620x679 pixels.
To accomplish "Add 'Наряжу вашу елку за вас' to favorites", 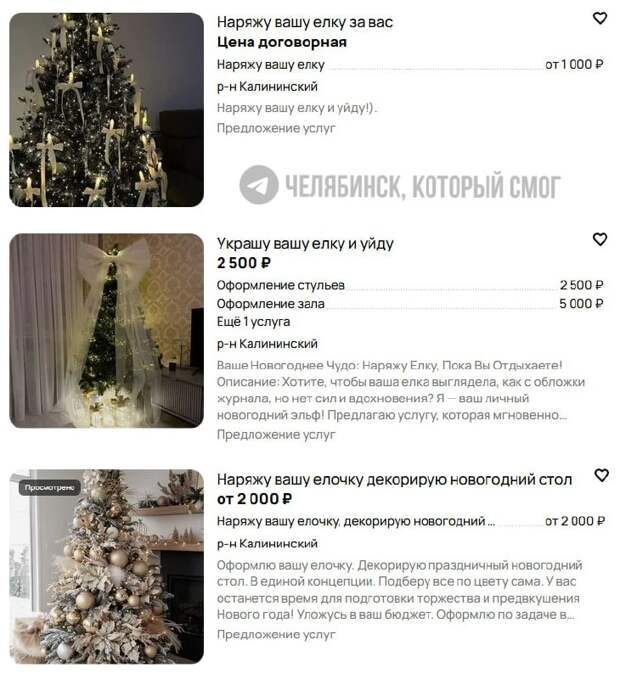I will click(x=600, y=18).
